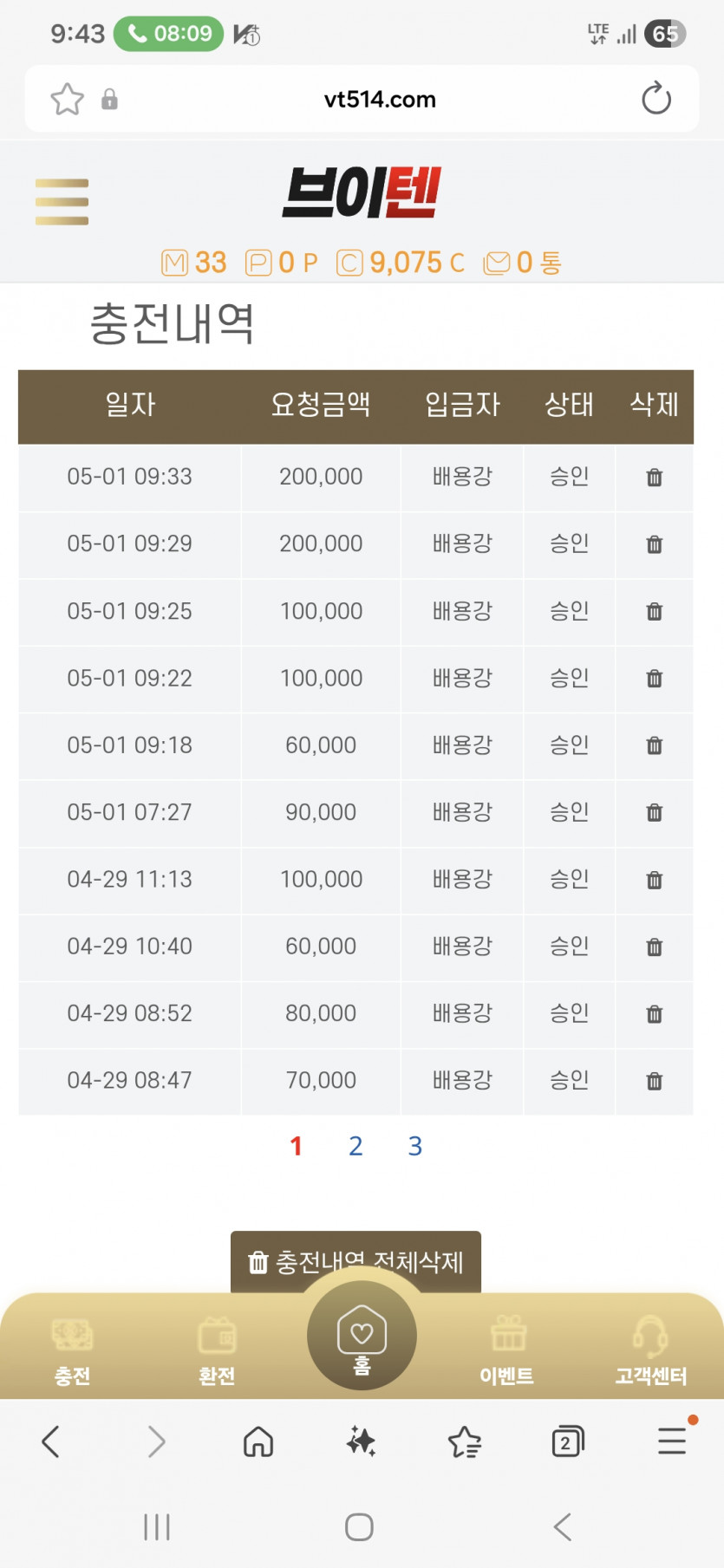Tap 충전내역 전체삭제 button
Screen dimensions: 724x1568
355,1262
